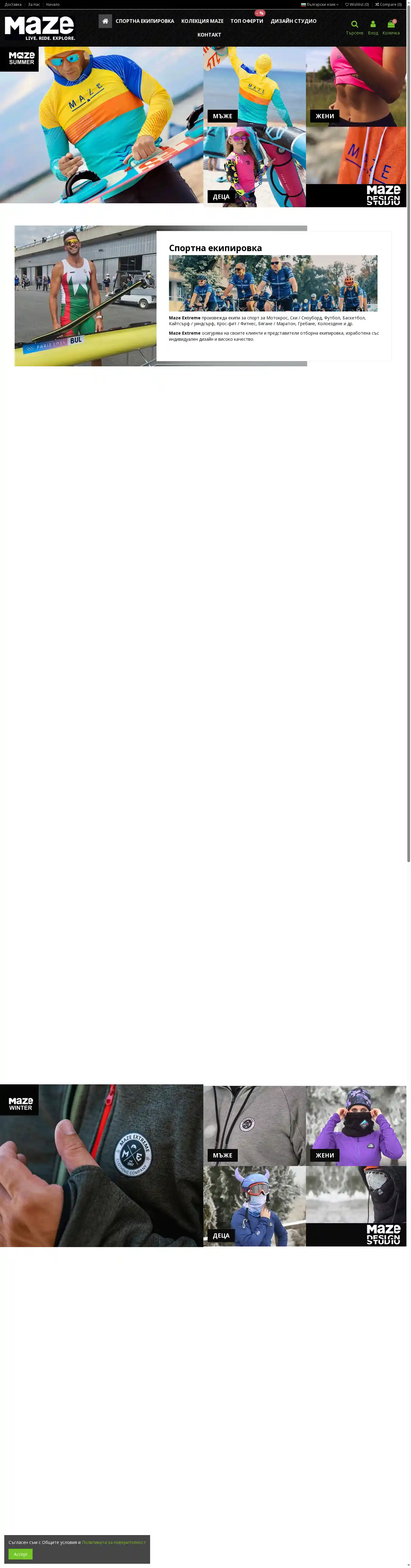Accept the cookie consent

(20, 1554)
